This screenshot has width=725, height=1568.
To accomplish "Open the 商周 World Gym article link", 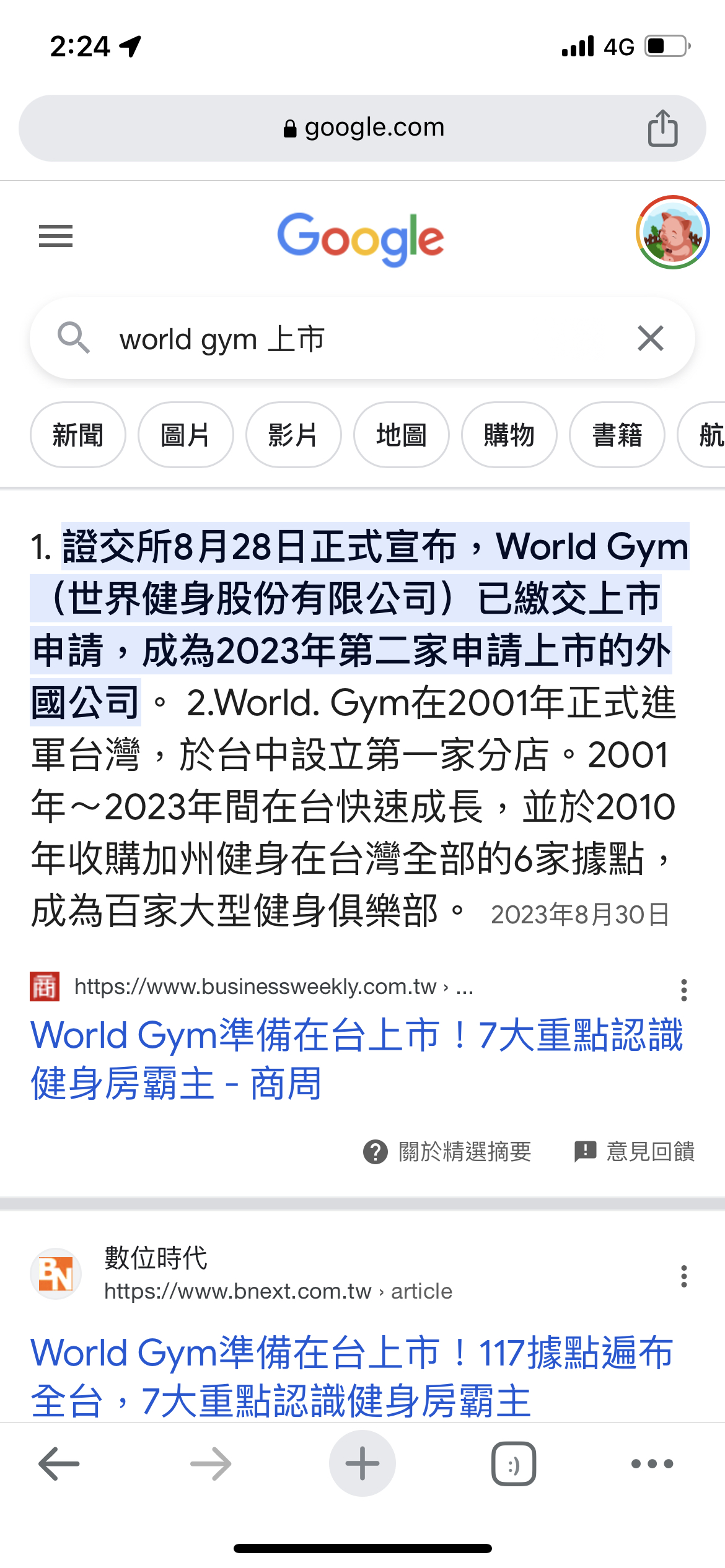I will tap(357, 1059).
